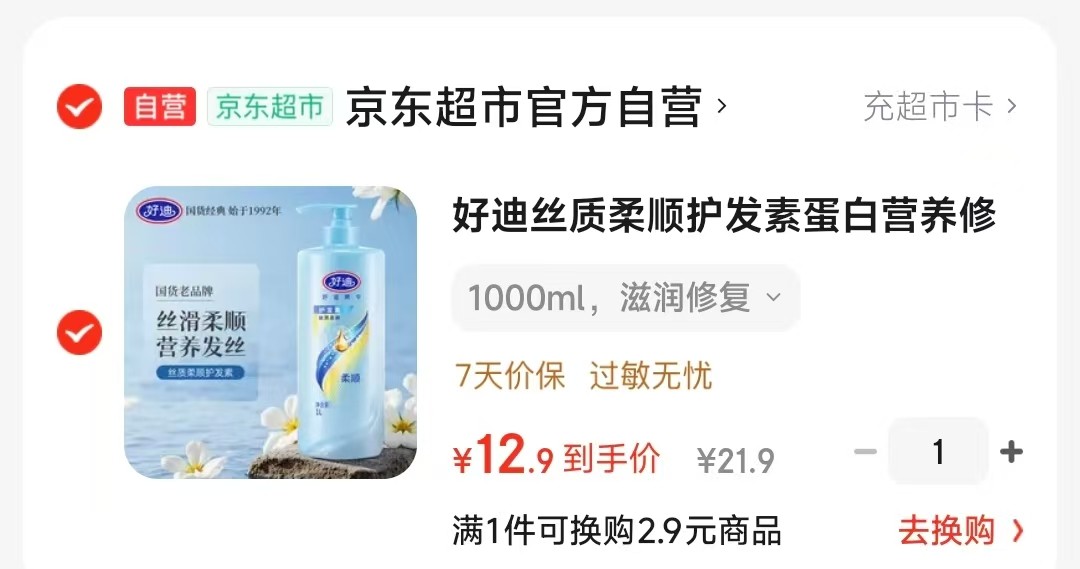Increase the quantity with the plus button

point(1011,452)
